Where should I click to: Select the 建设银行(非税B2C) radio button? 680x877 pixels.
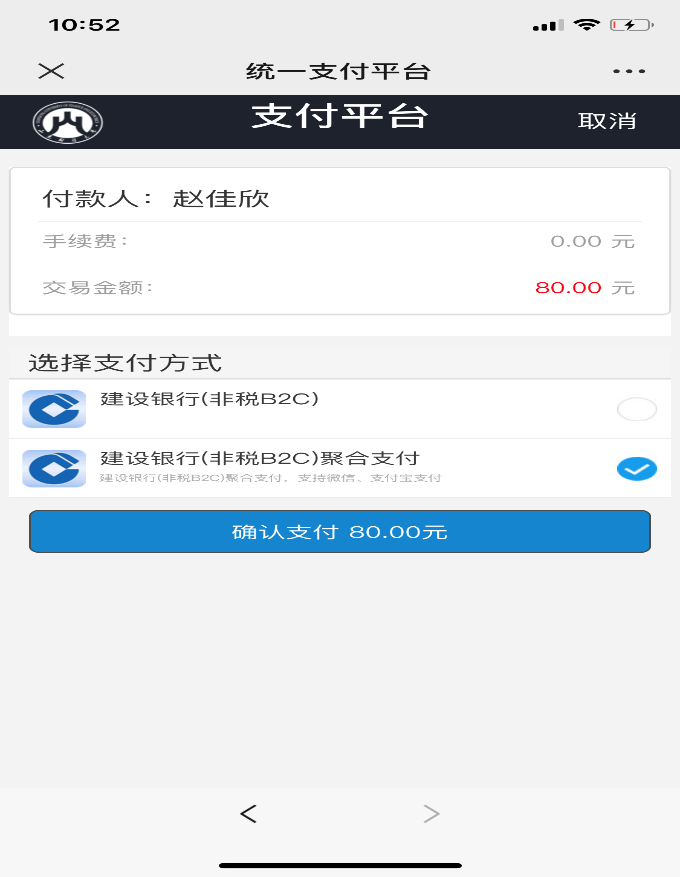(637, 409)
